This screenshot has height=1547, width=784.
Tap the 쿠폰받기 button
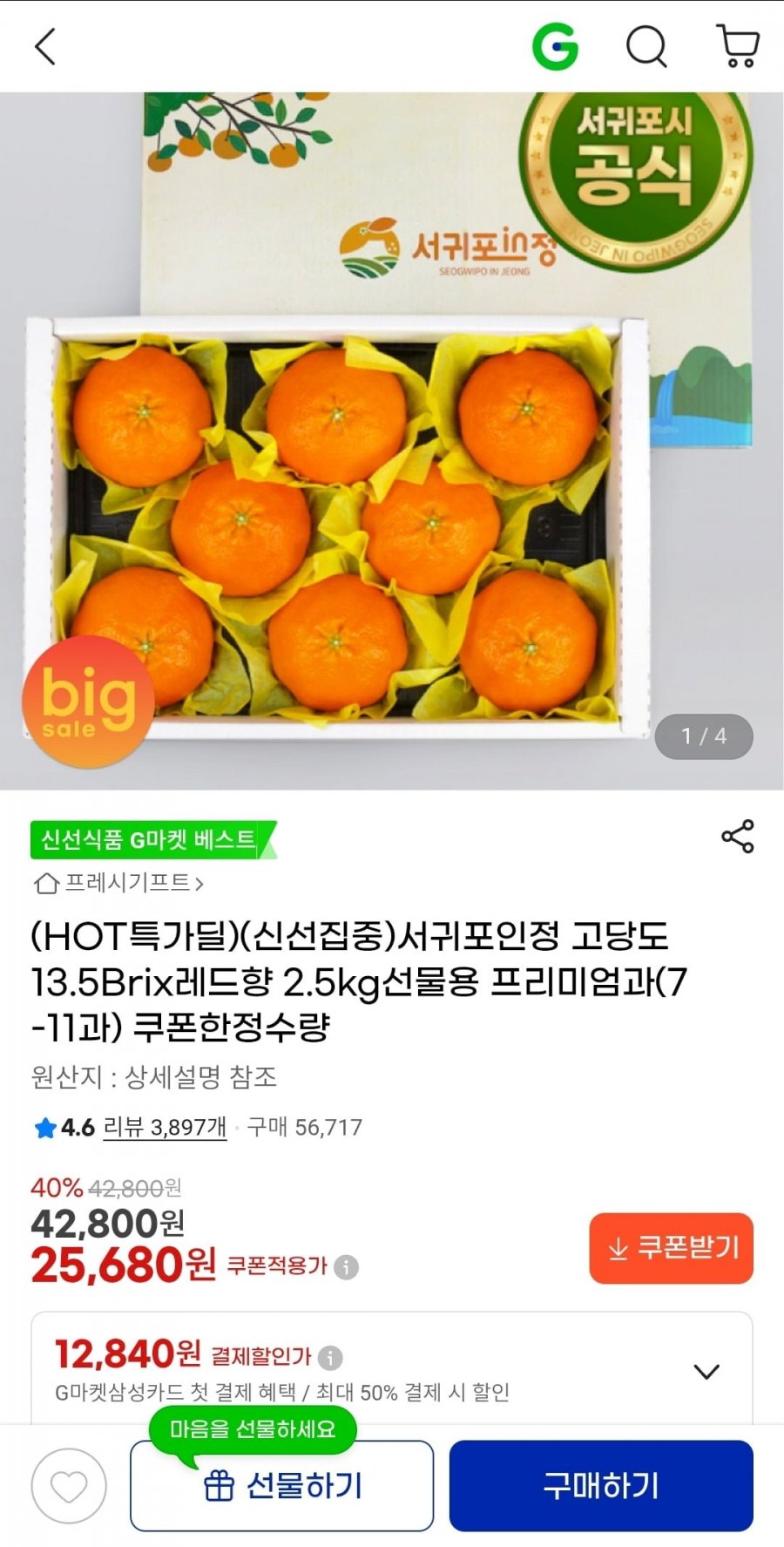[671, 1248]
